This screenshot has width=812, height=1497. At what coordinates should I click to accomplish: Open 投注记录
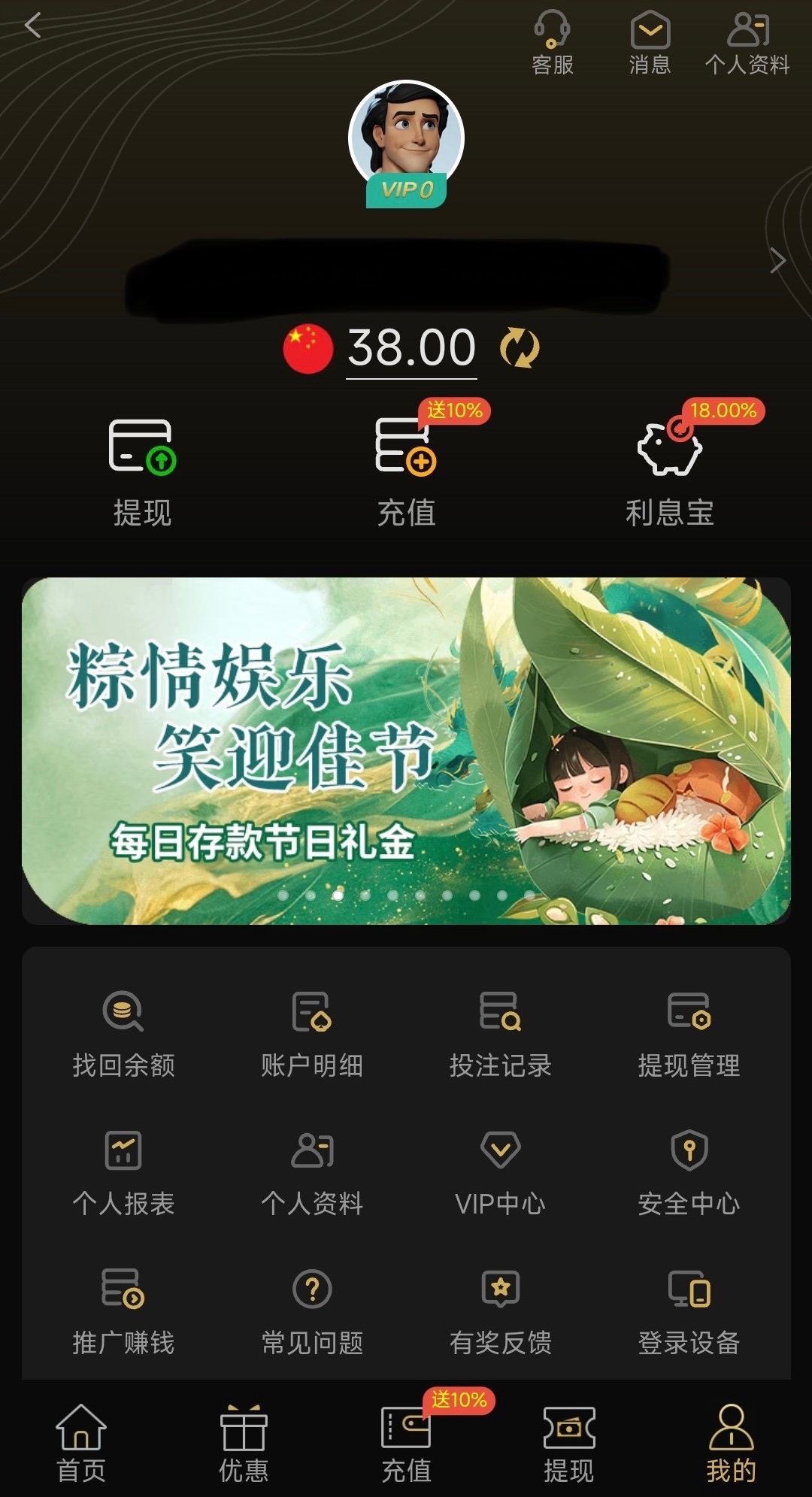tap(501, 1035)
